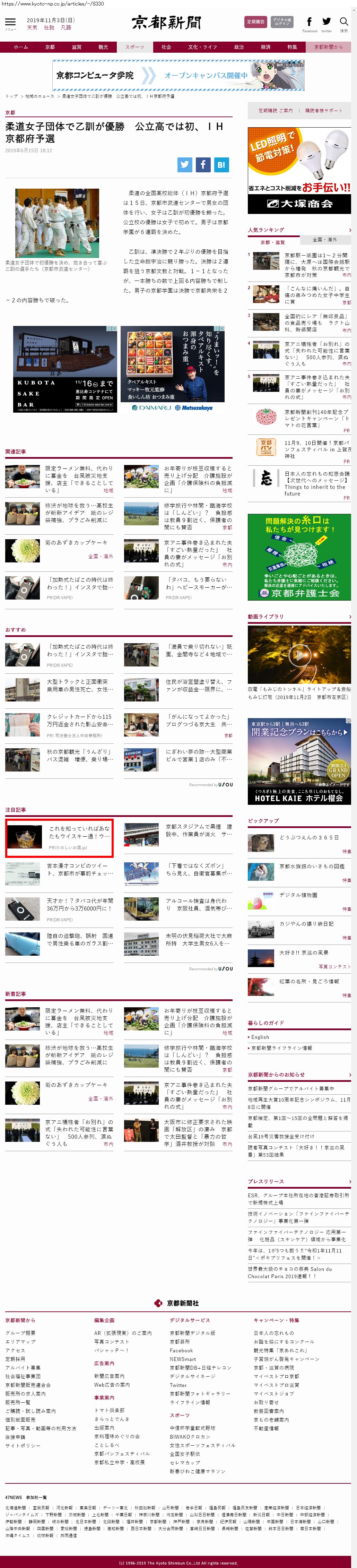Tap the 定期購読 subscription button
Image resolution: width=357 pixels, height=1568 pixels.
255,23
